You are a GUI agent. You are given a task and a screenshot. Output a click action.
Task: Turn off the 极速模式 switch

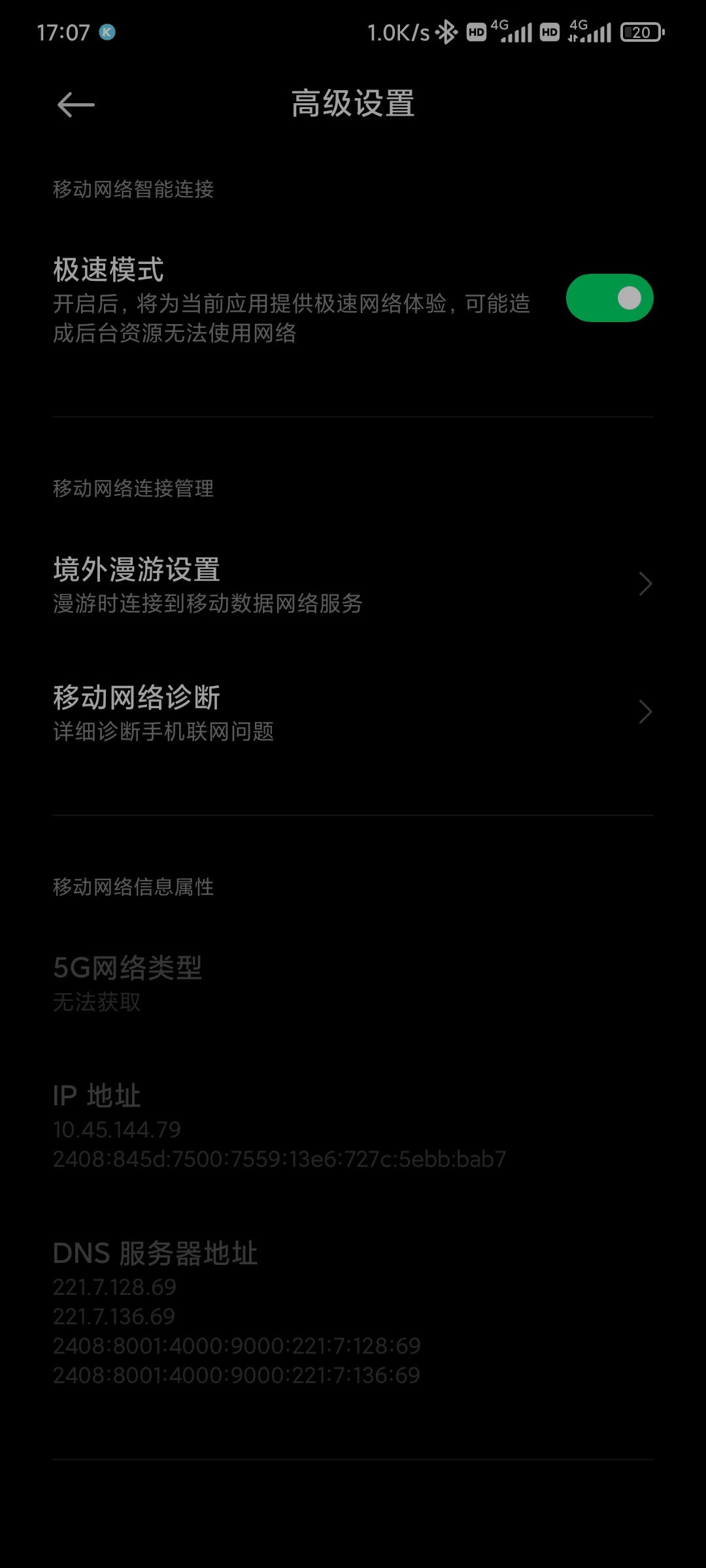(x=609, y=298)
